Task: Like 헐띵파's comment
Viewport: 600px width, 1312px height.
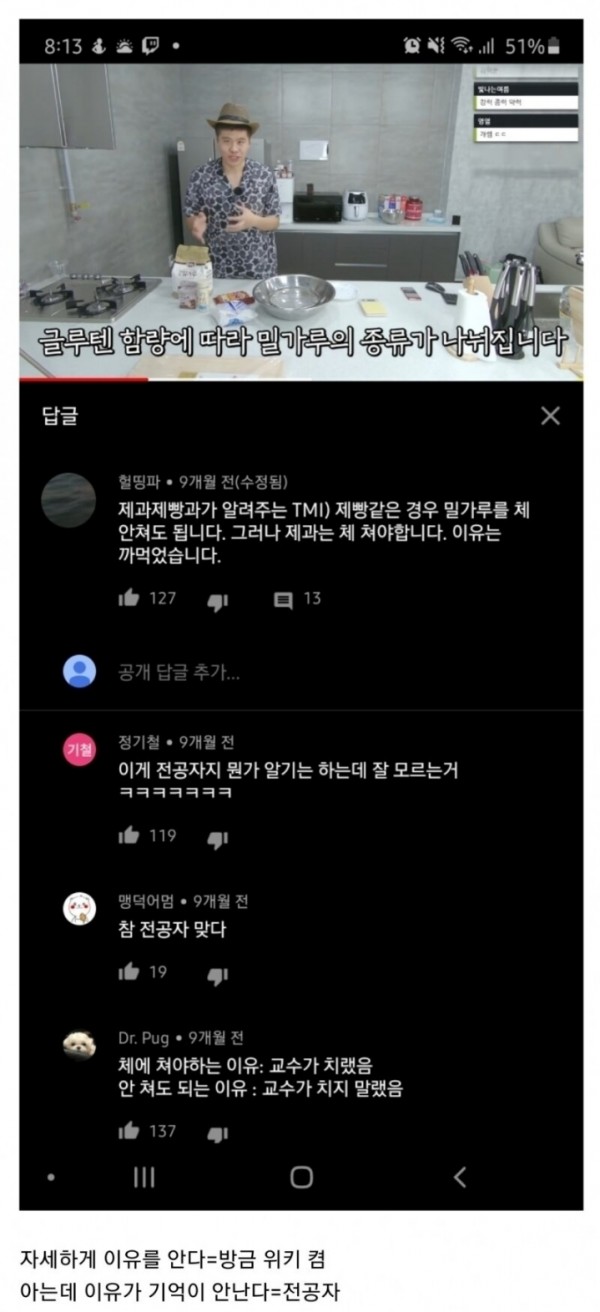Action: (129, 598)
